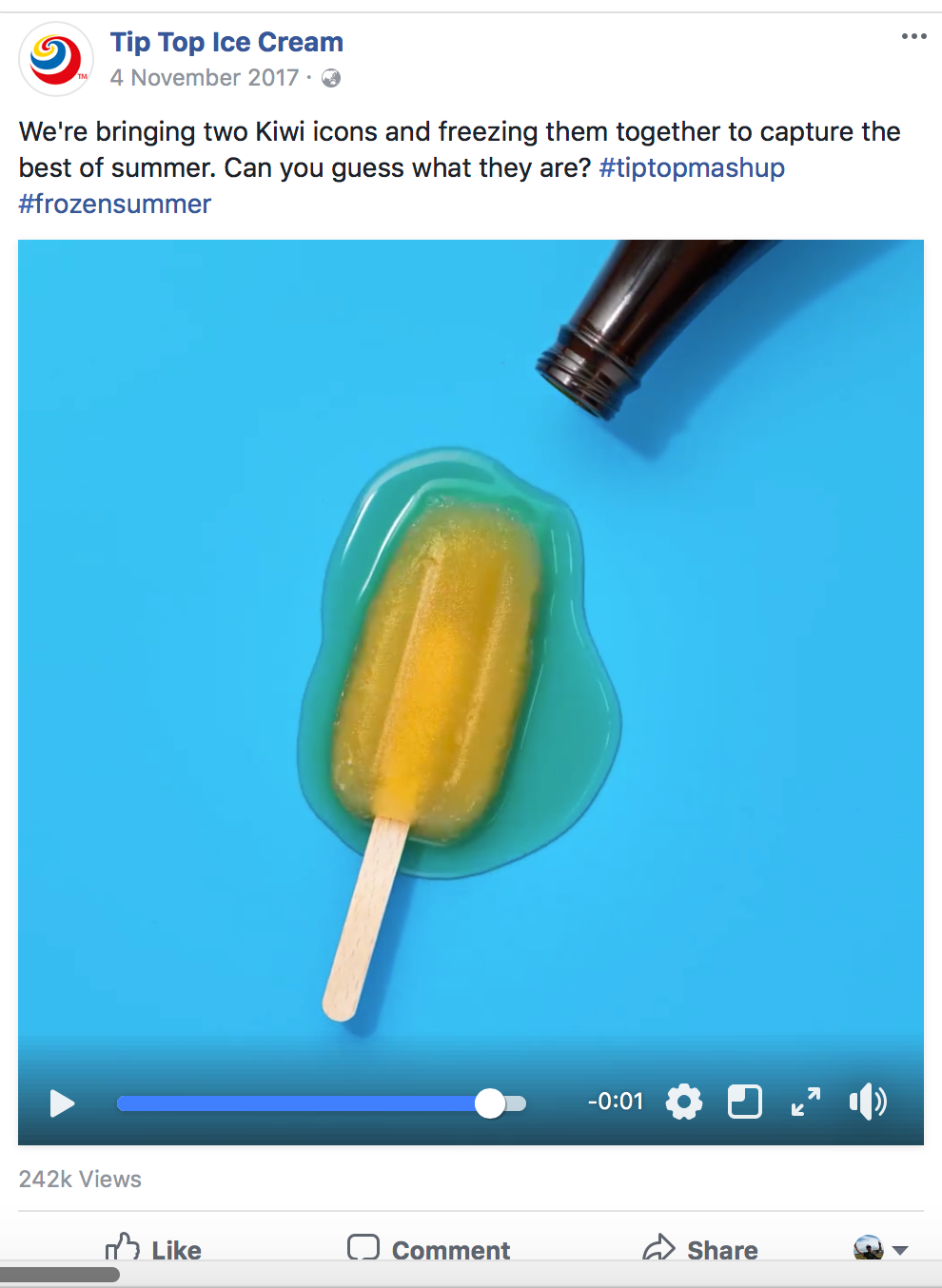
Task: Mute the video sound
Action: 867,1103
